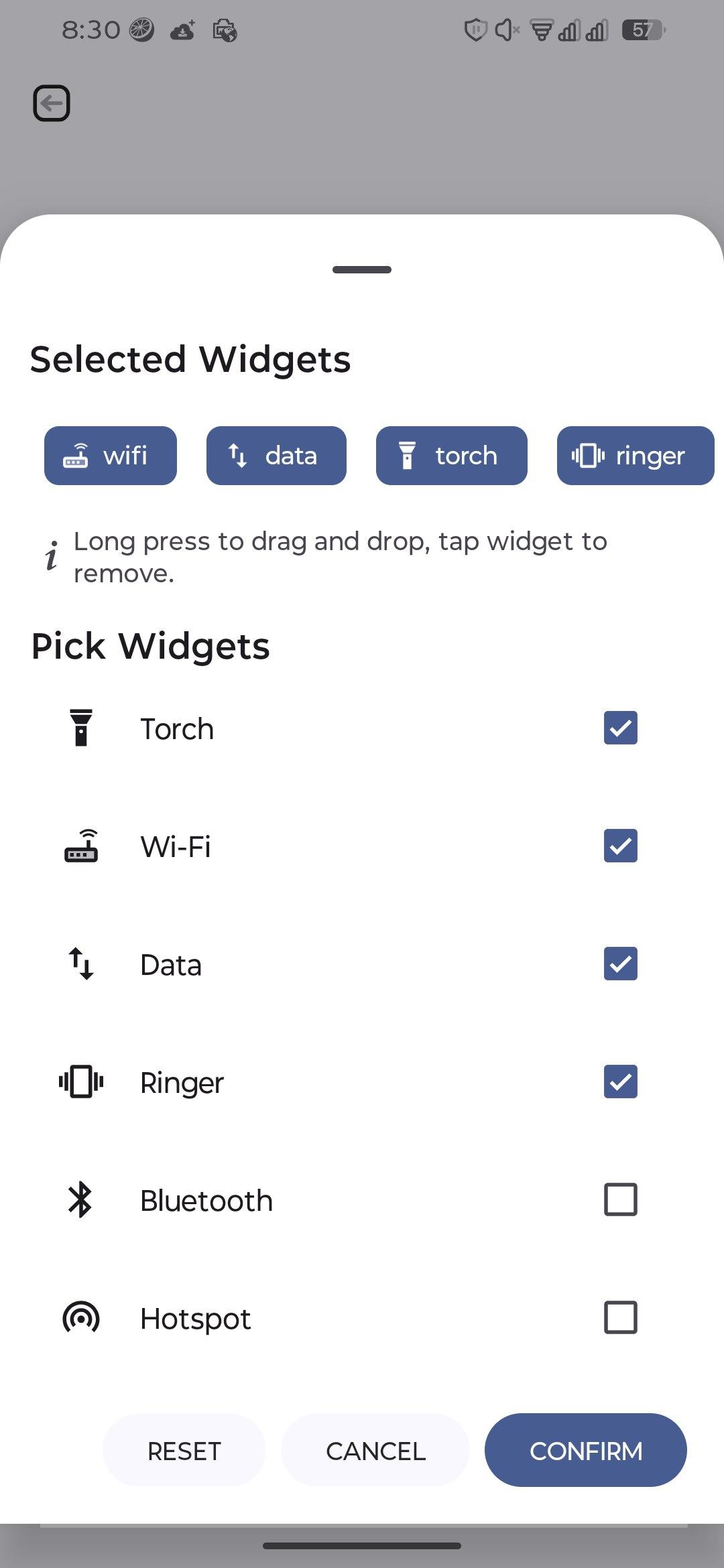724x1568 pixels.
Task: Go back using the top-left arrow icon
Action: click(x=52, y=103)
